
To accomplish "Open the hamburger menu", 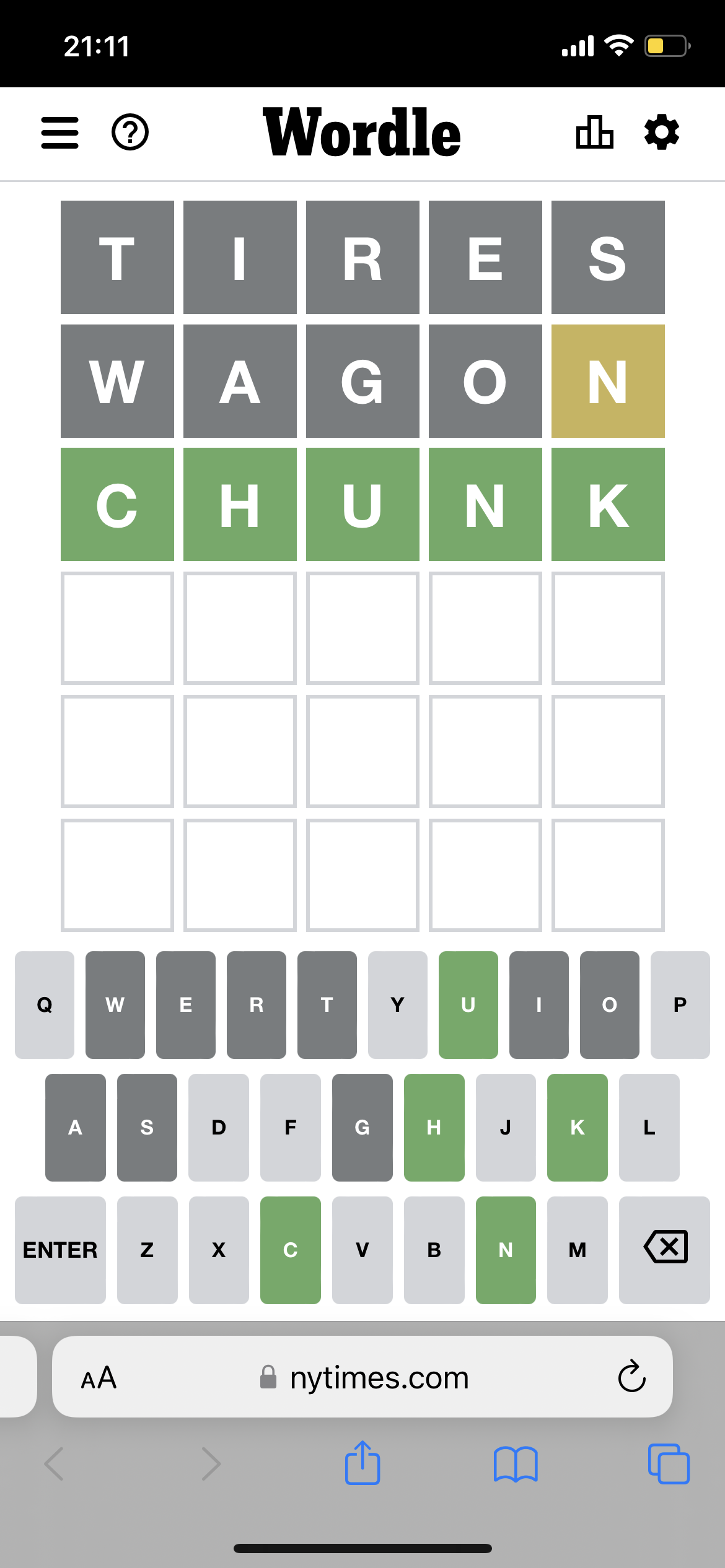I will point(59,133).
